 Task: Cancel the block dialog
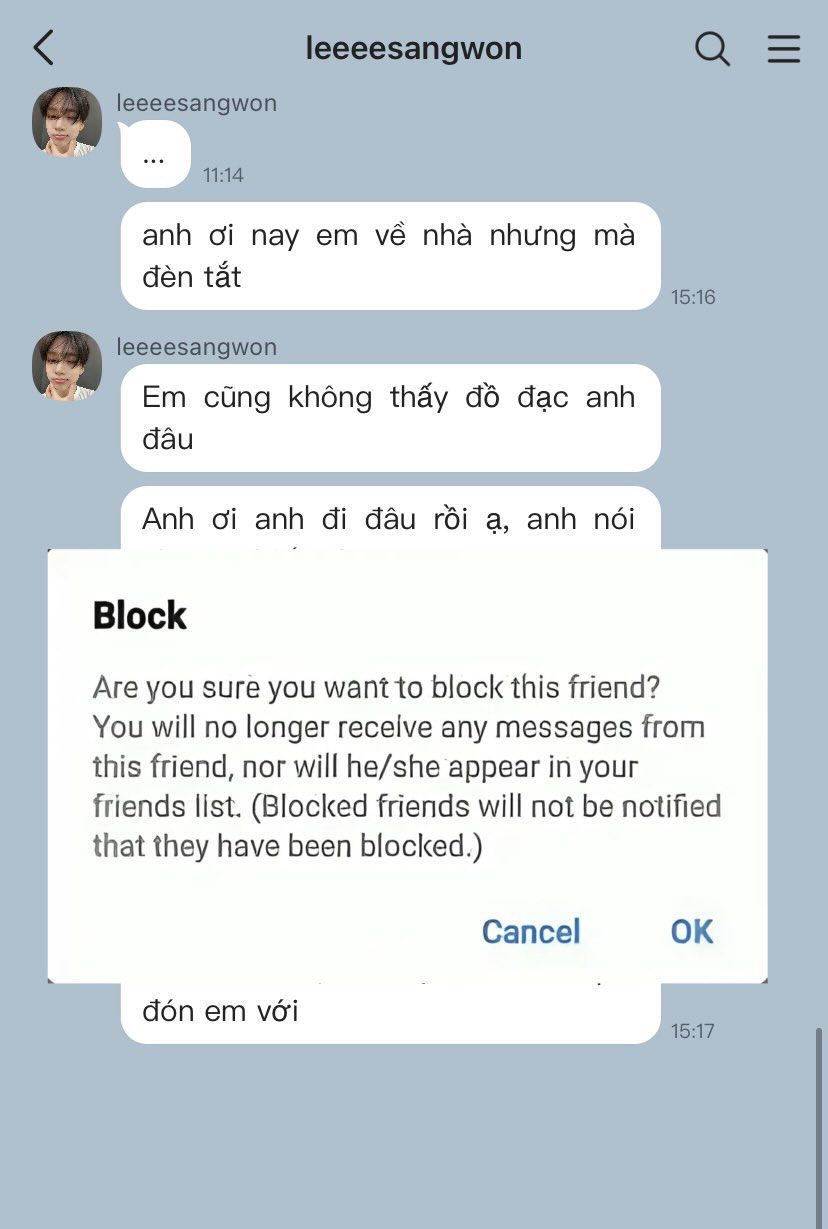[531, 931]
